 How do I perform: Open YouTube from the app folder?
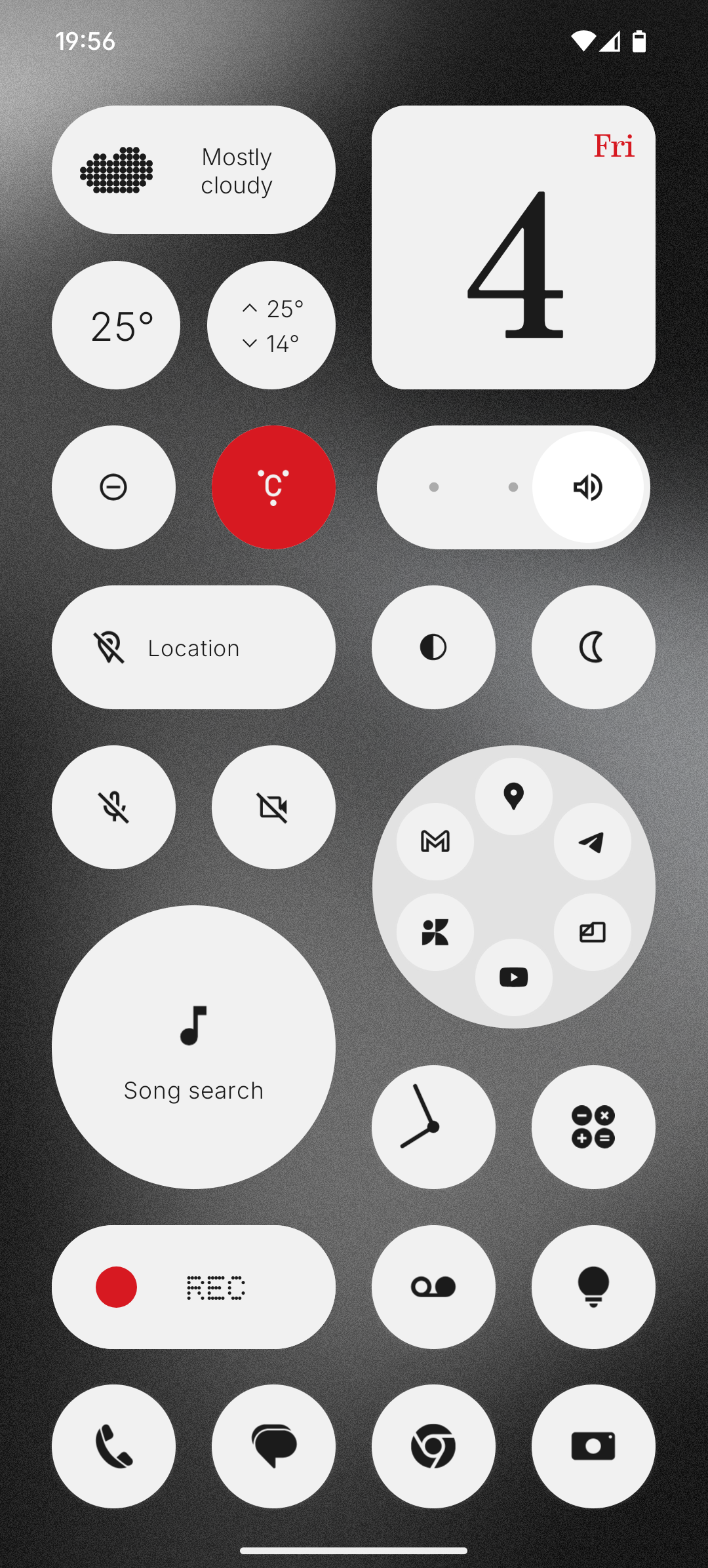pos(513,977)
